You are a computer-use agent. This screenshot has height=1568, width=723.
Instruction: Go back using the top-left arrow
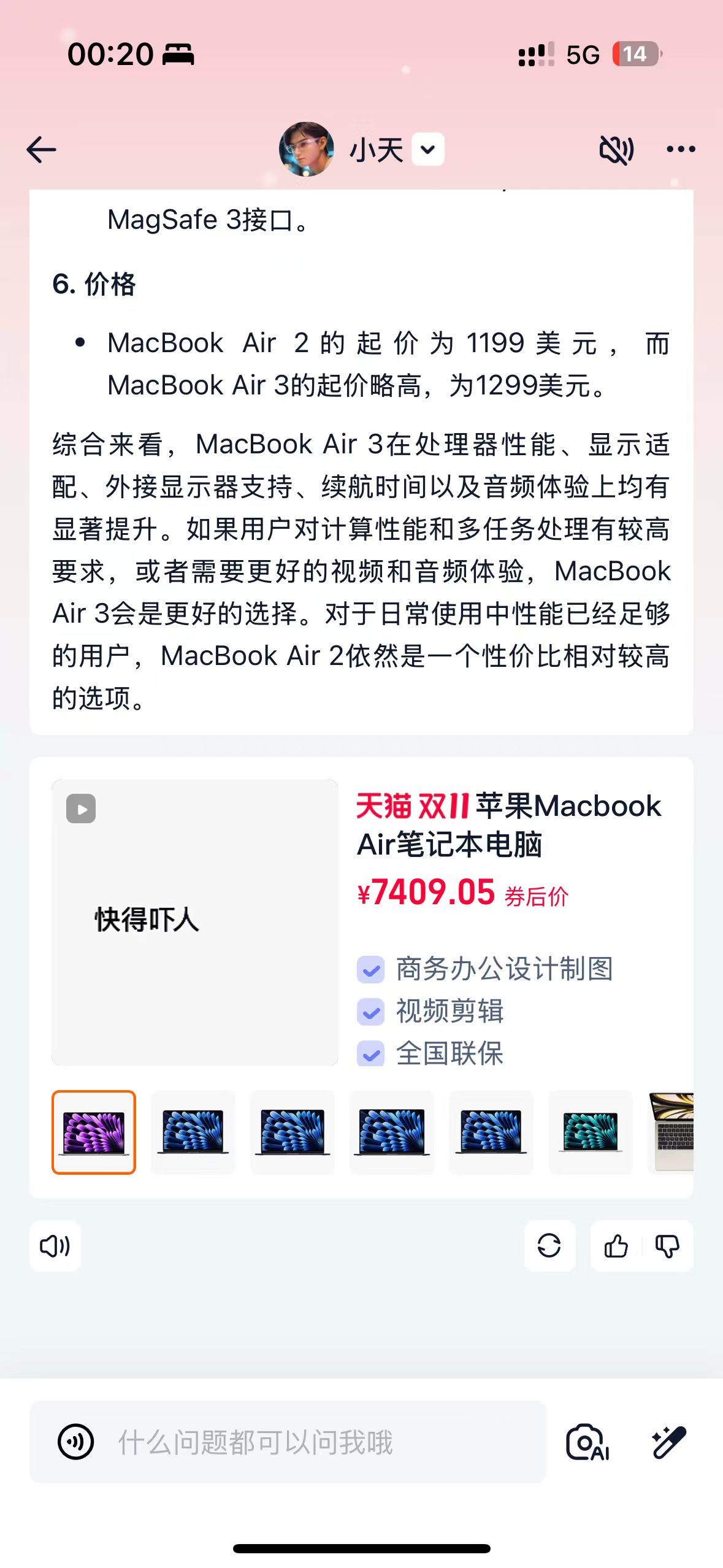click(x=42, y=150)
